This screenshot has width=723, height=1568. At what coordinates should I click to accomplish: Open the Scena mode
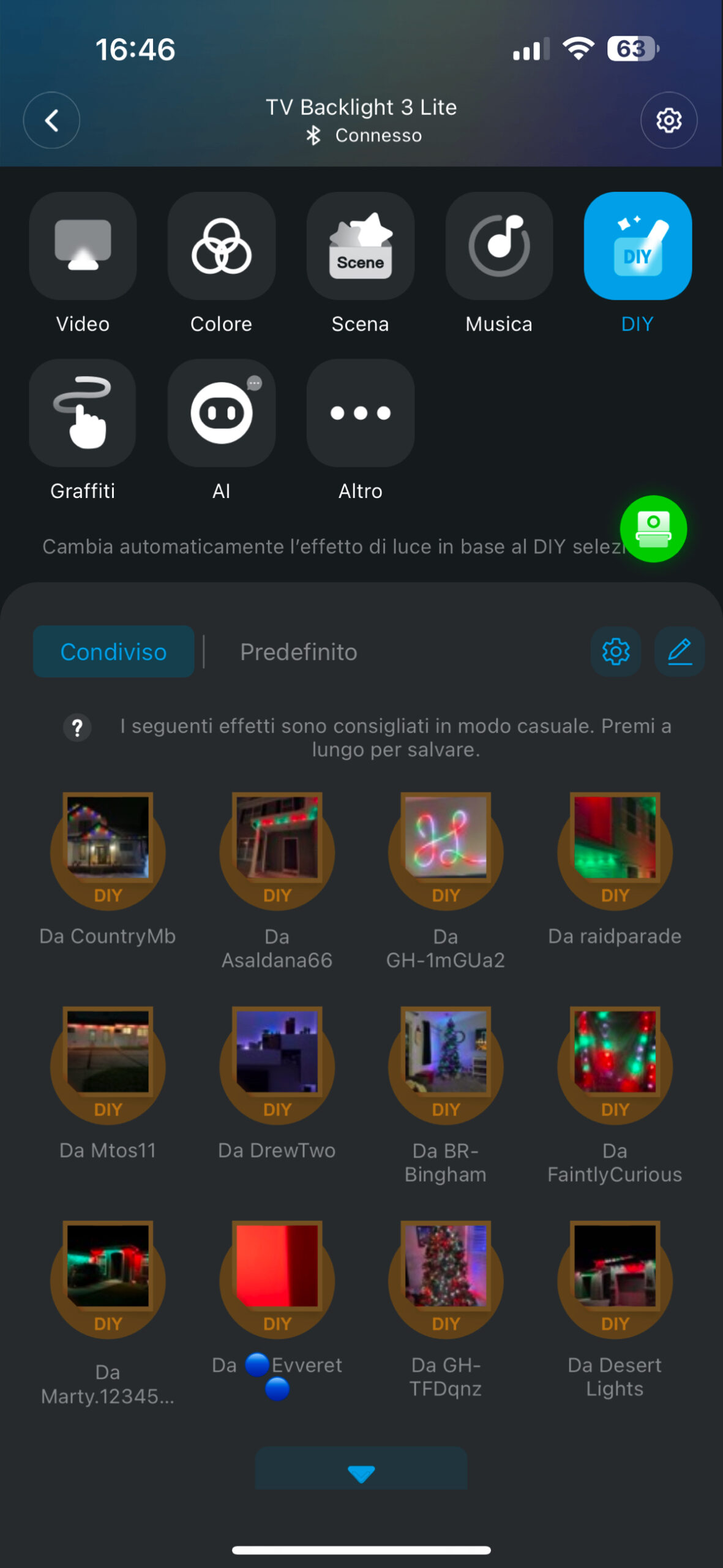point(360,246)
